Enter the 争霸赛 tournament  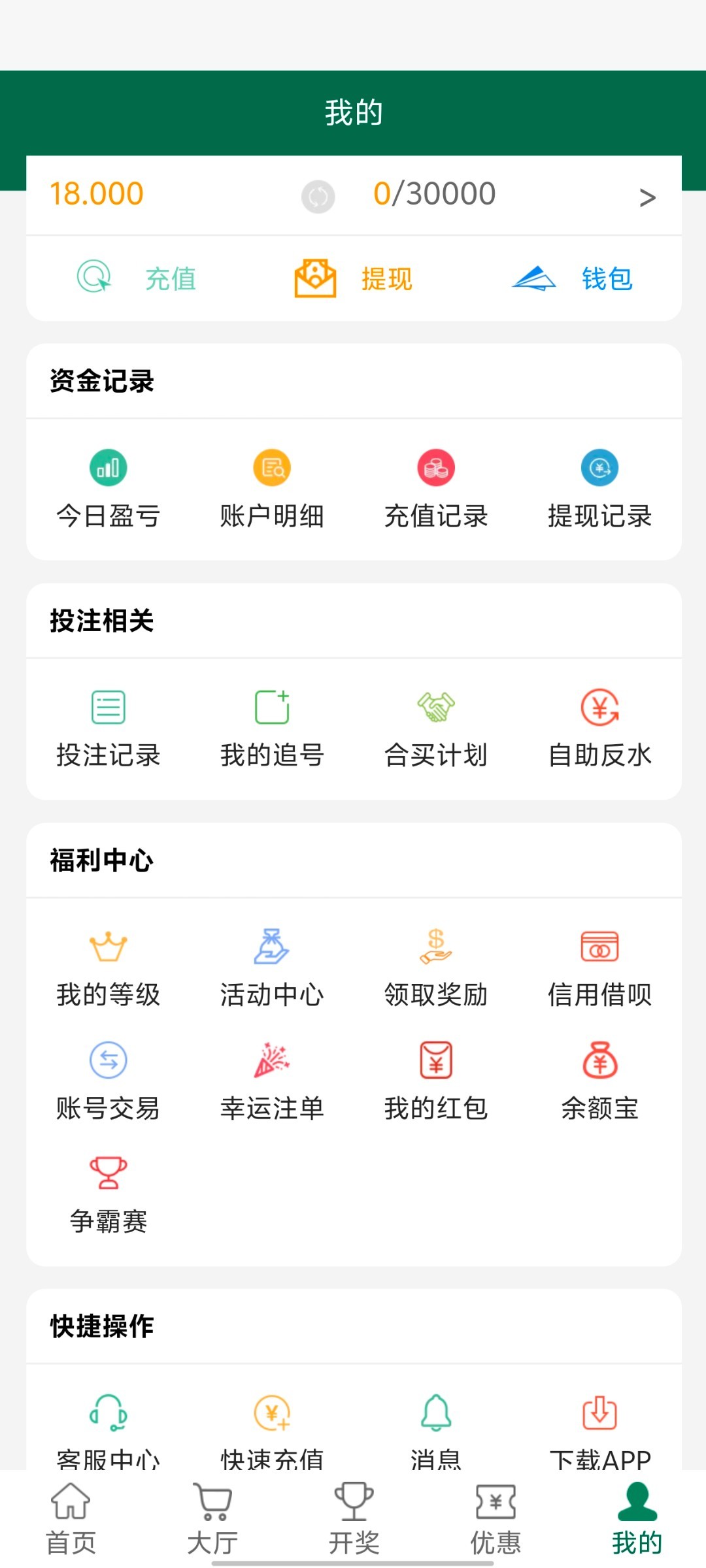coord(108,1194)
